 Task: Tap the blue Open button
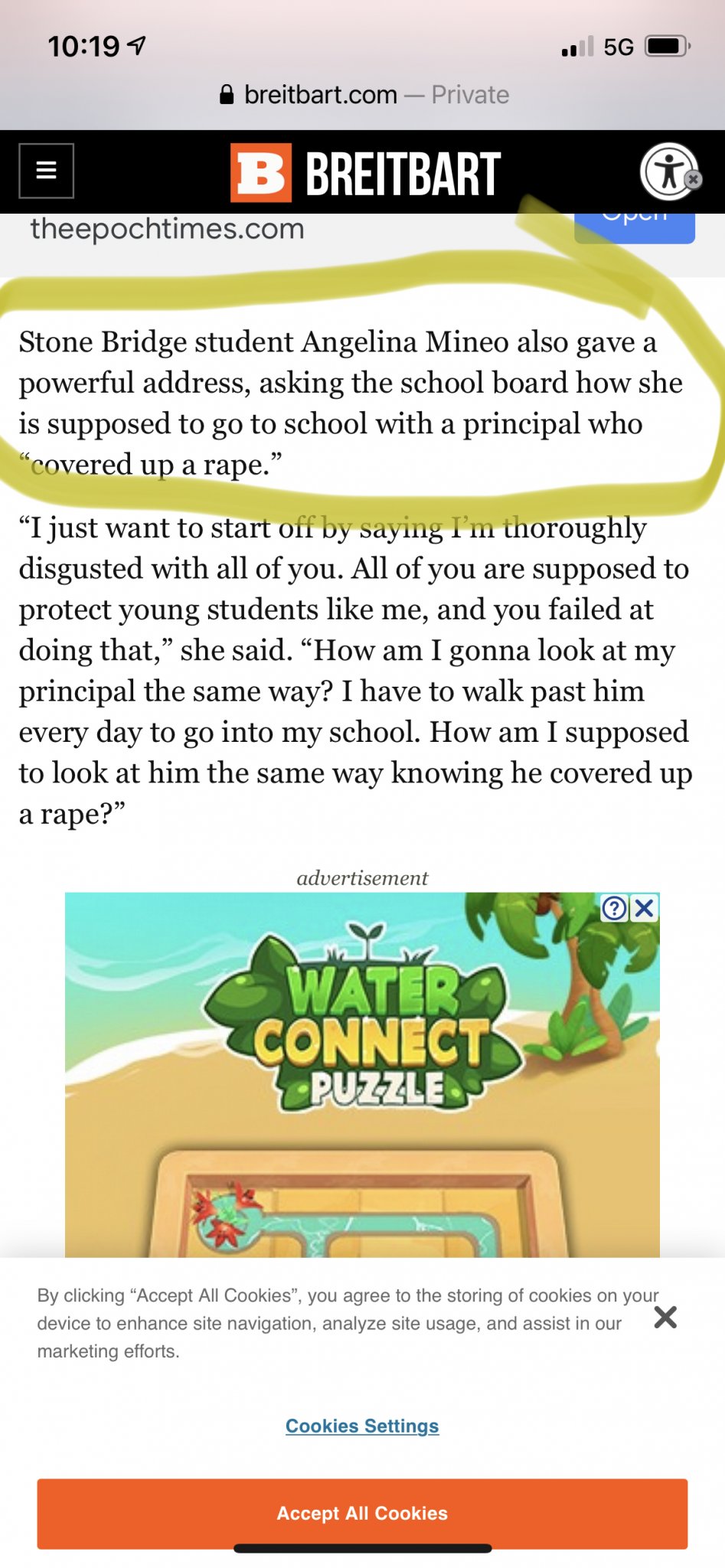[634, 227]
